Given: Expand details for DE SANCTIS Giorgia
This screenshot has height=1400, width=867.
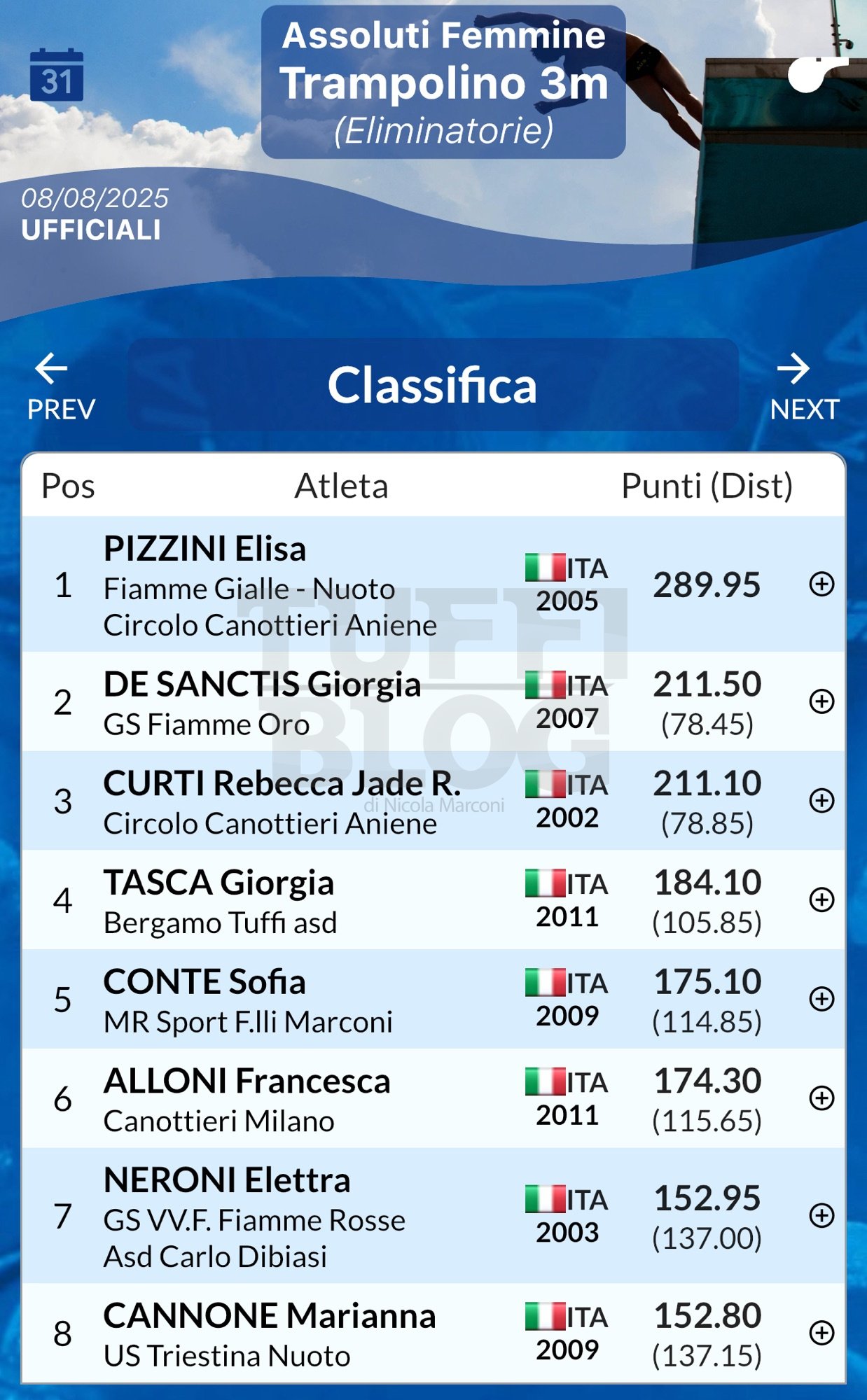Looking at the screenshot, I should point(821,701).
